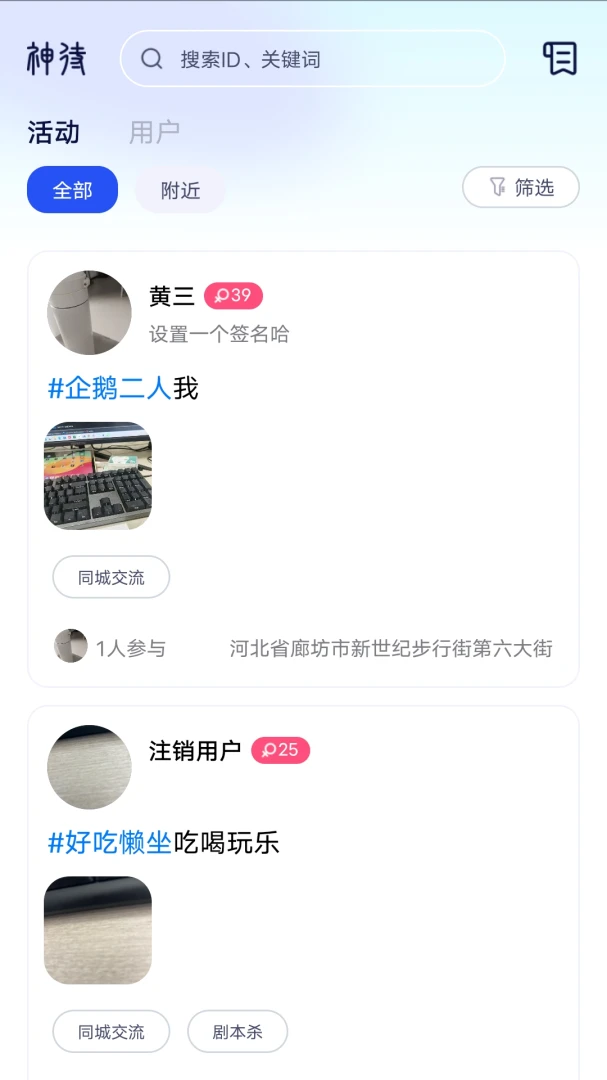The image size is (607, 1080).
Task: View the keyboard photo in 黄三's post
Action: coord(98,476)
